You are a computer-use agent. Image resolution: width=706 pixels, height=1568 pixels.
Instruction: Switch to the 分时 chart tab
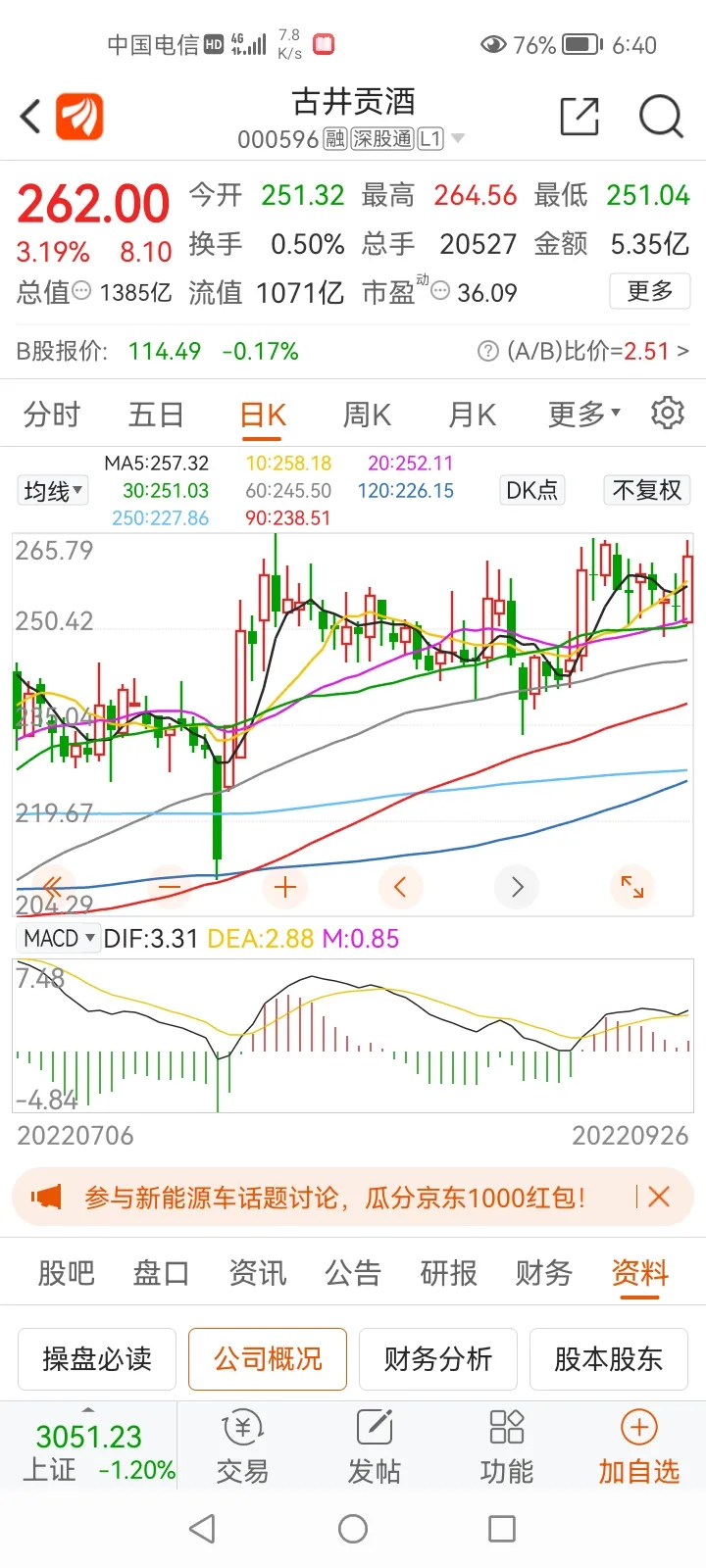(x=52, y=415)
